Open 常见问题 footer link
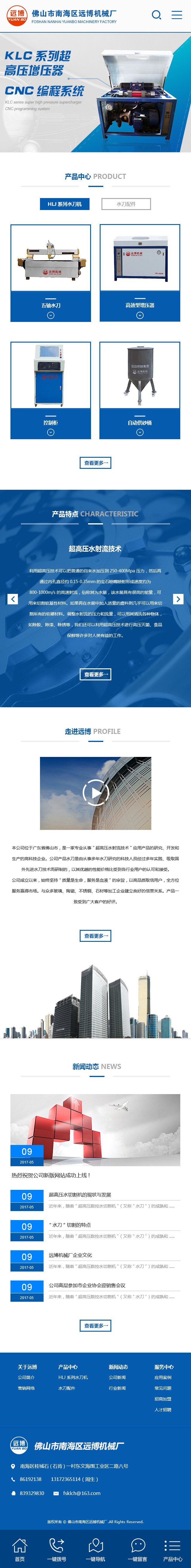This screenshot has width=191, height=1568. [x=163, y=1388]
